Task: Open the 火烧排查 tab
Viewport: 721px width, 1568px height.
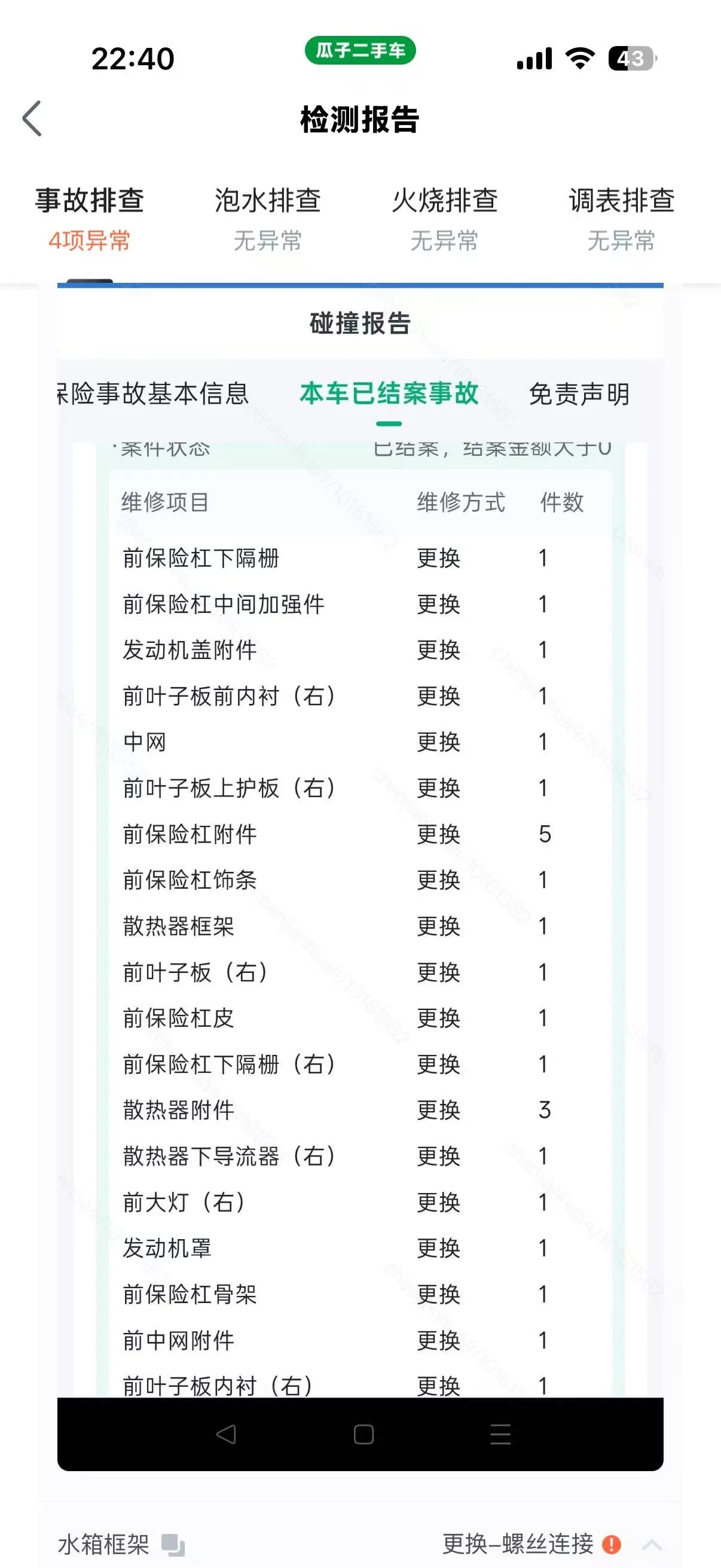Action: 445,218
